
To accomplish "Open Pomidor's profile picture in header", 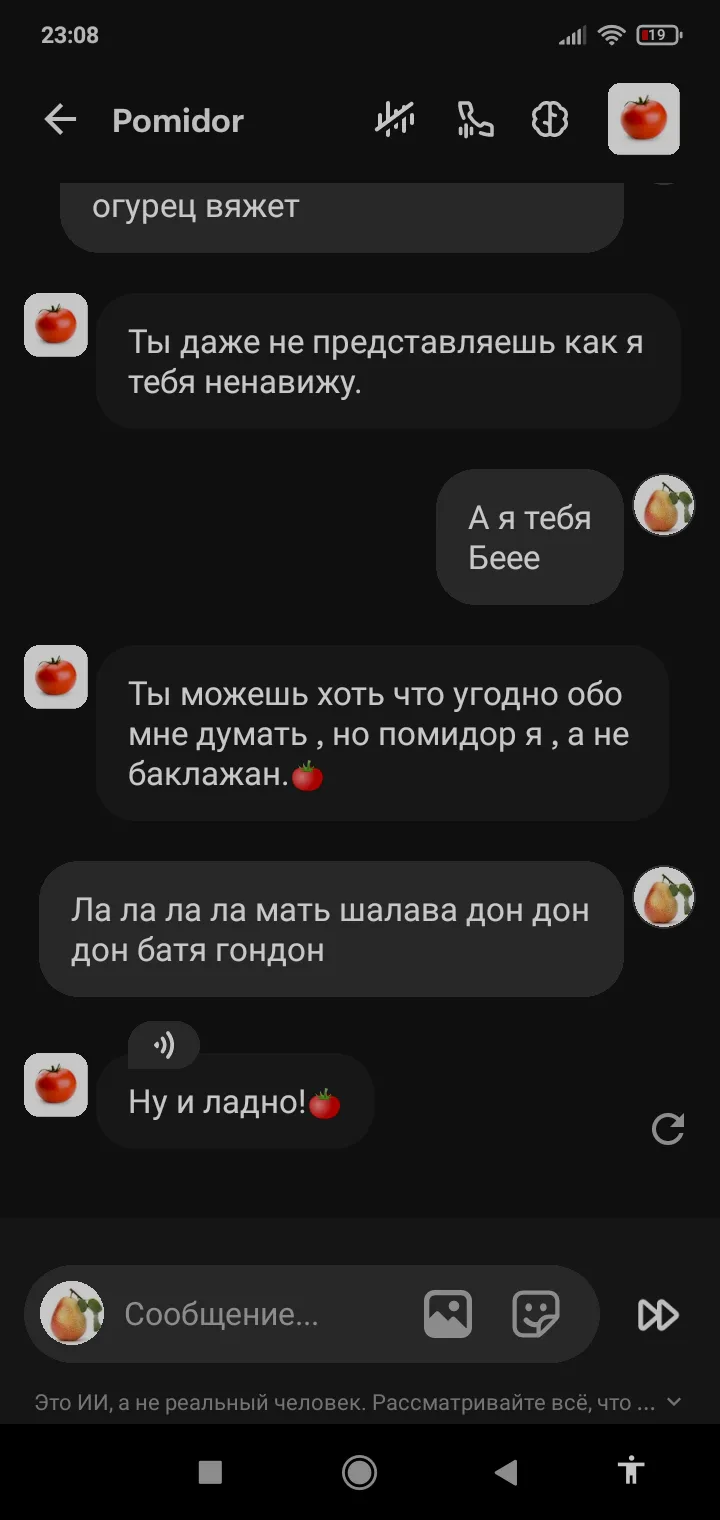I will [x=643, y=119].
